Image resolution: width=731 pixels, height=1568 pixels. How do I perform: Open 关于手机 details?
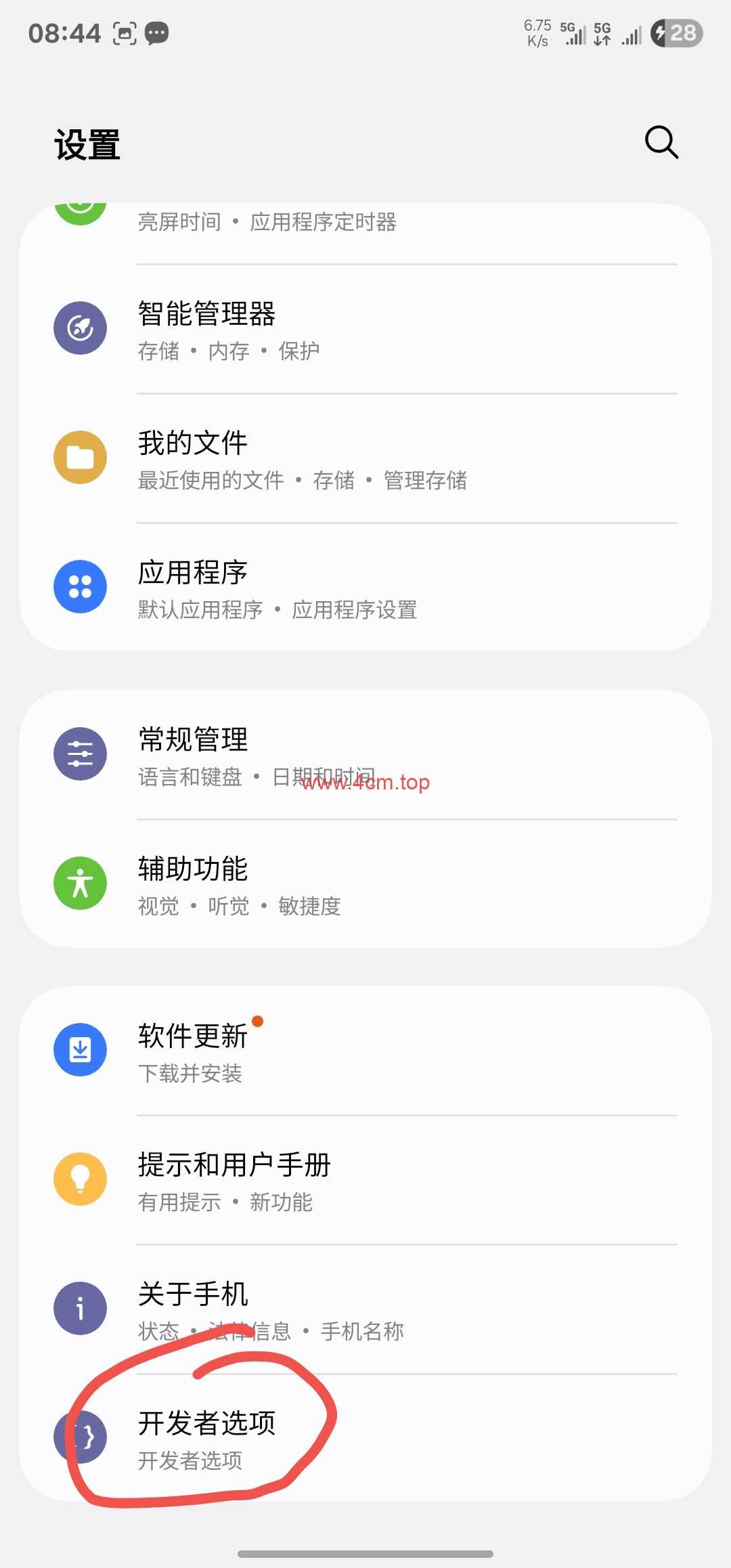tap(365, 1309)
